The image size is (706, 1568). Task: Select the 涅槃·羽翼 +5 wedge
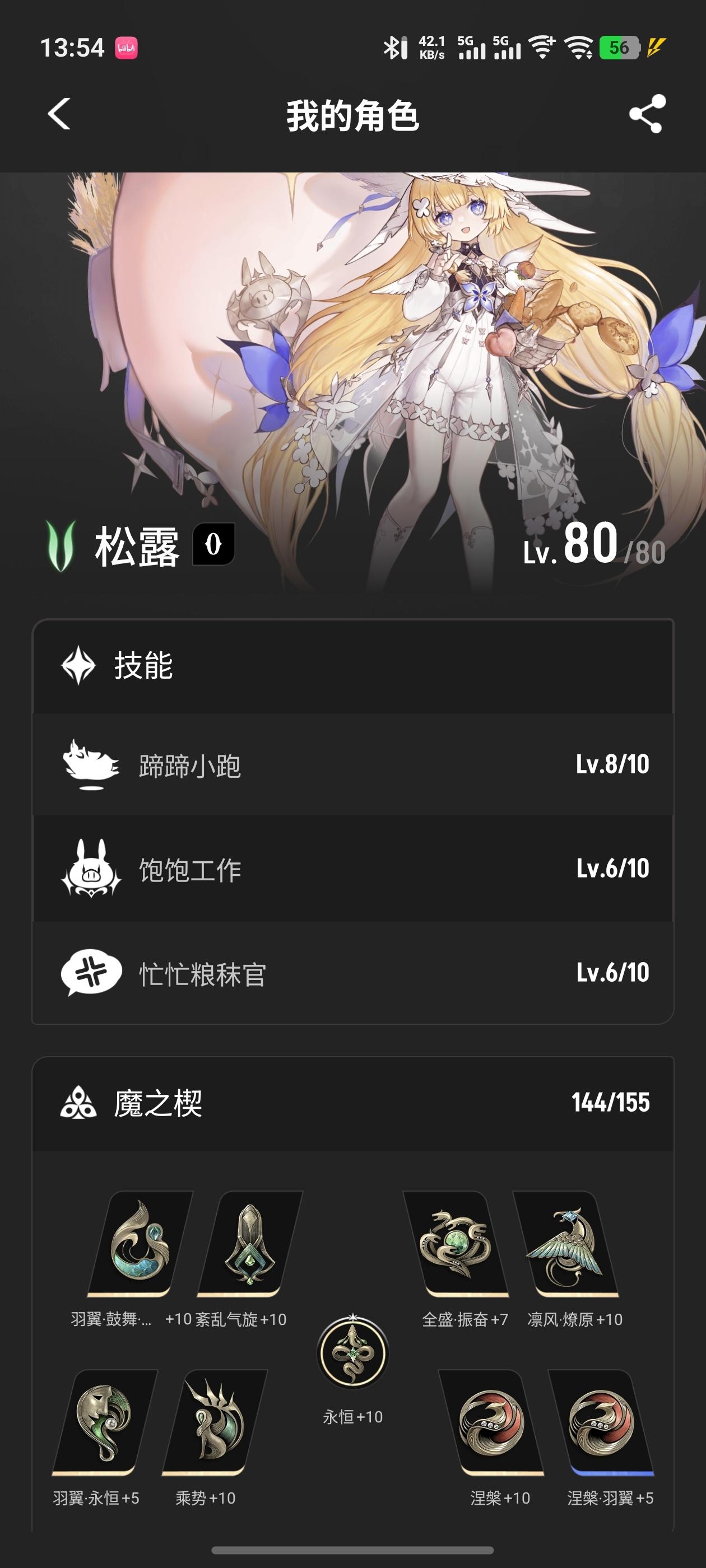[601, 1422]
